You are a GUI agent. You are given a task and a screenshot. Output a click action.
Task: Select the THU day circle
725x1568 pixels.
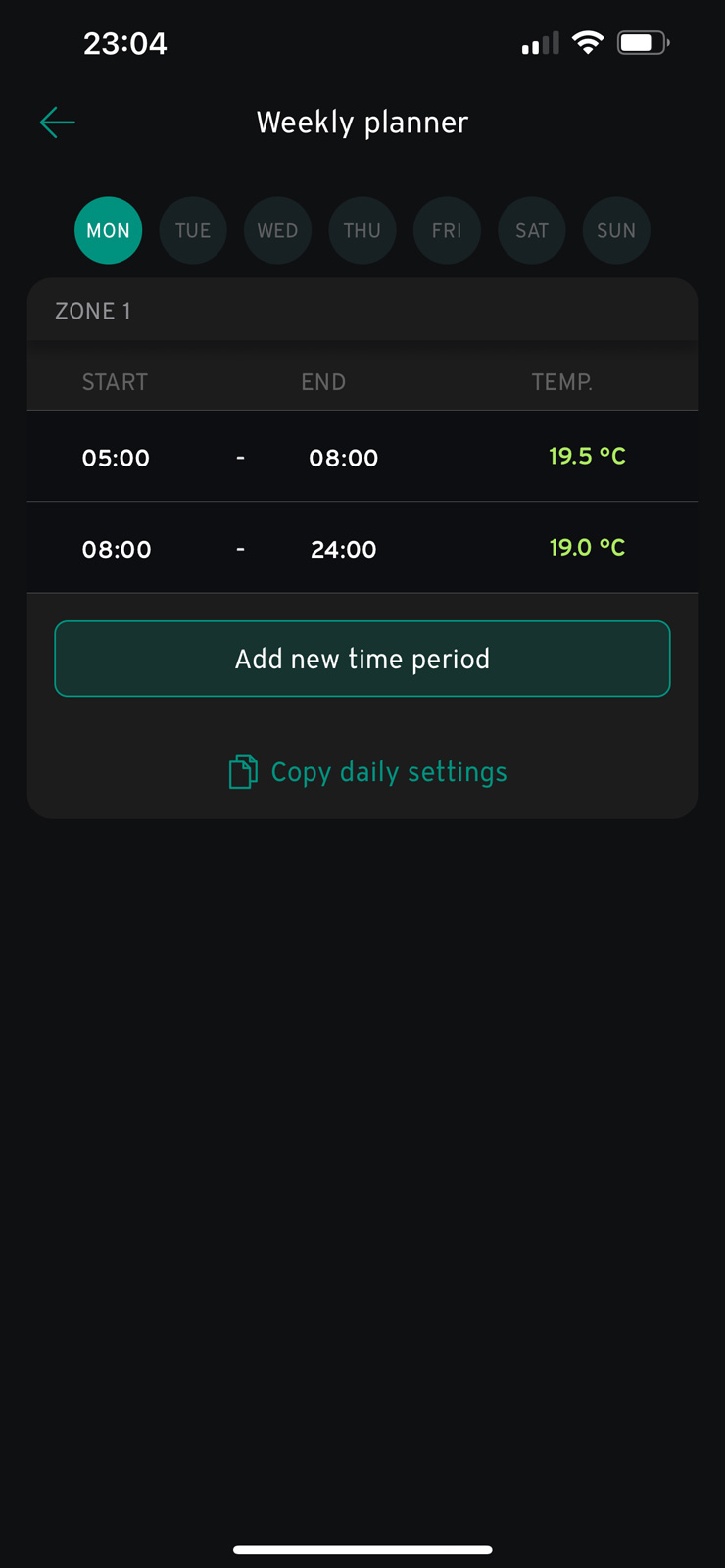362,230
